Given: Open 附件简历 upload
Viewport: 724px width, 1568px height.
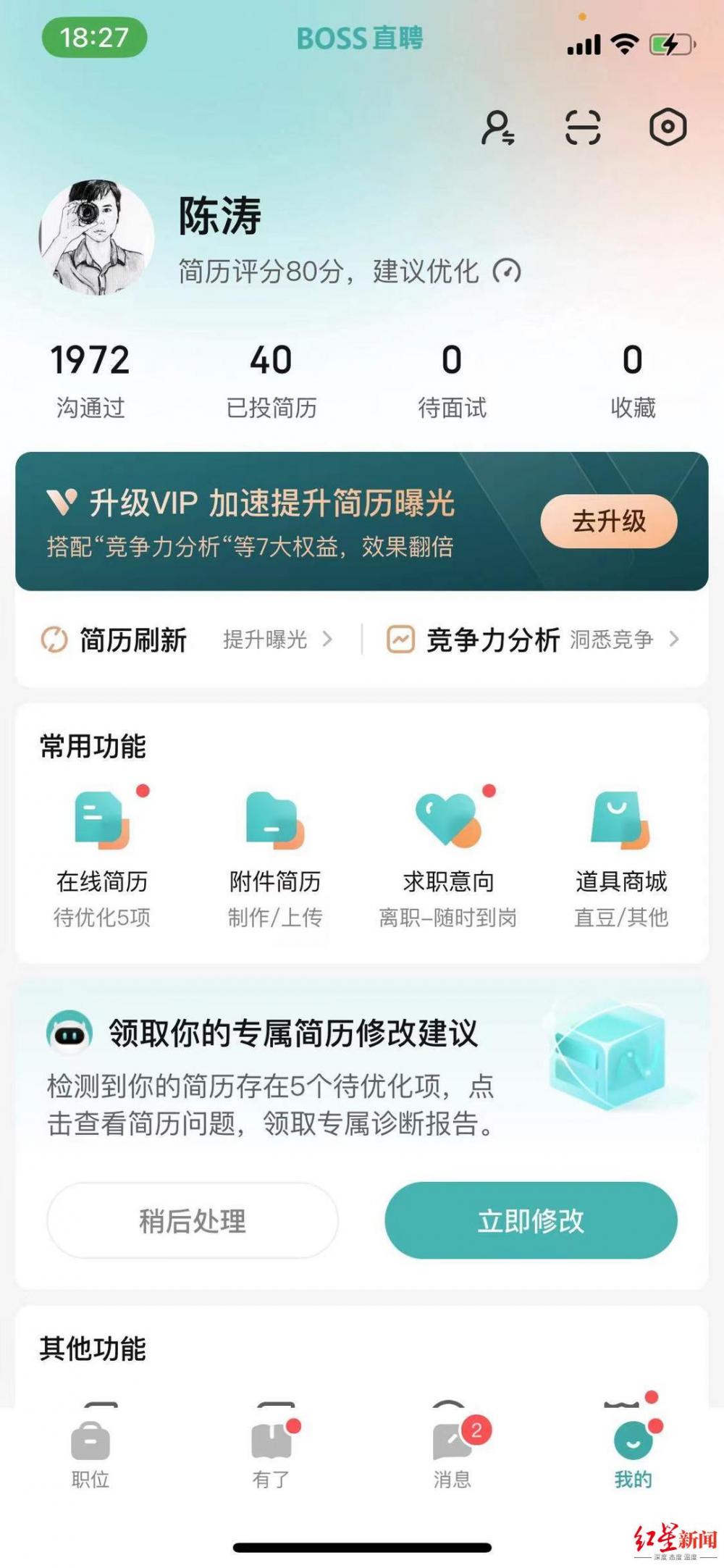Looking at the screenshot, I should point(275,858).
